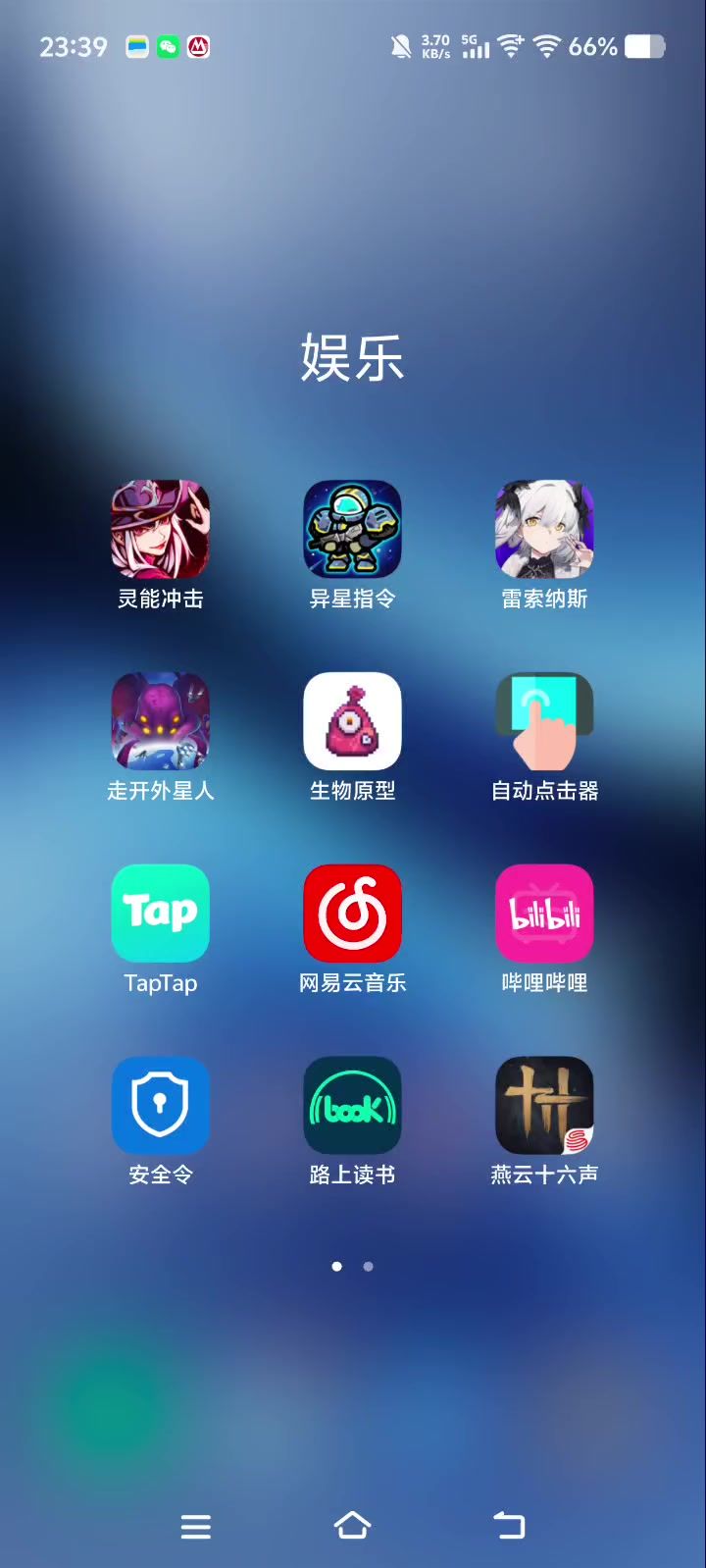Rename the 娱乐 folder title
This screenshot has height=1568, width=706.
(352, 357)
